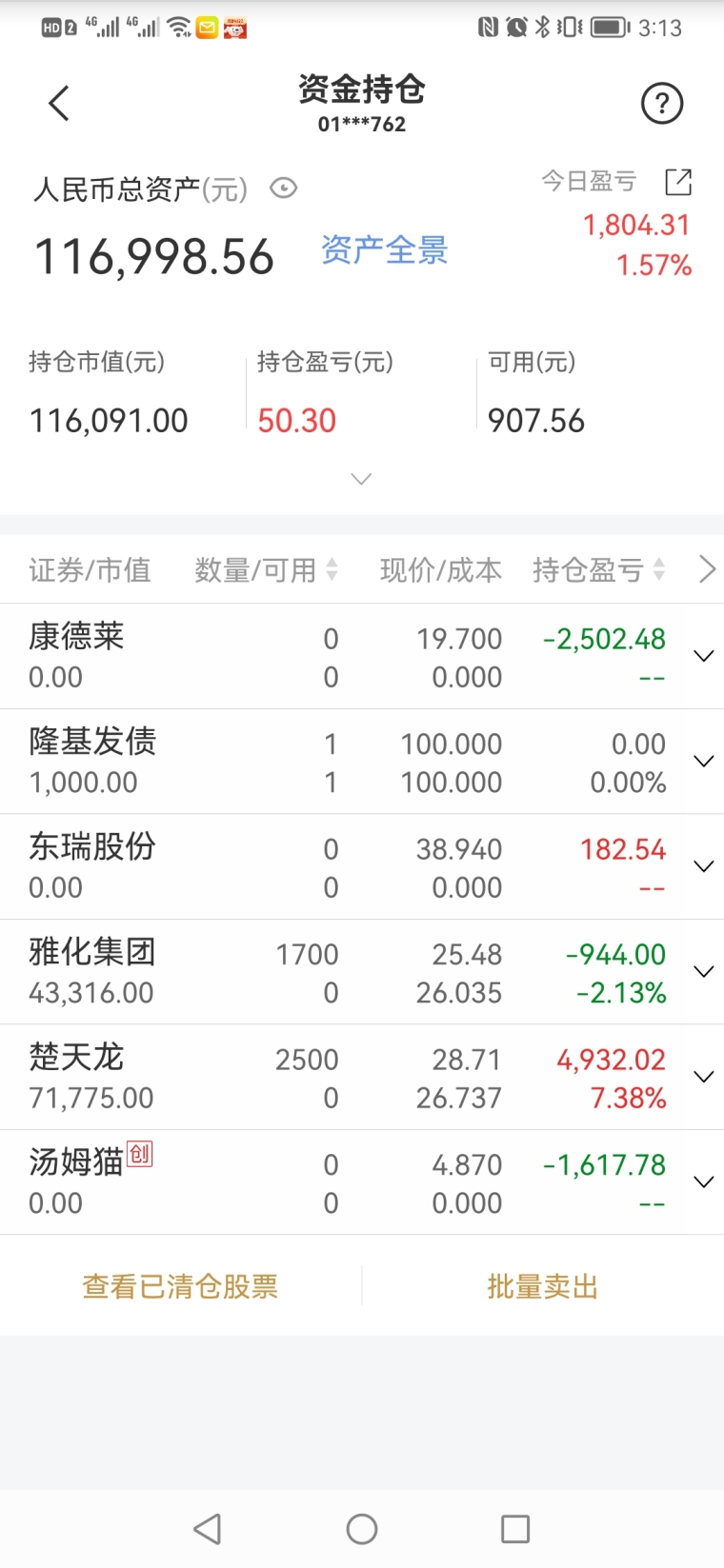This screenshot has height=1568, width=724.
Task: Open the 资产全景 link
Action: [x=385, y=250]
